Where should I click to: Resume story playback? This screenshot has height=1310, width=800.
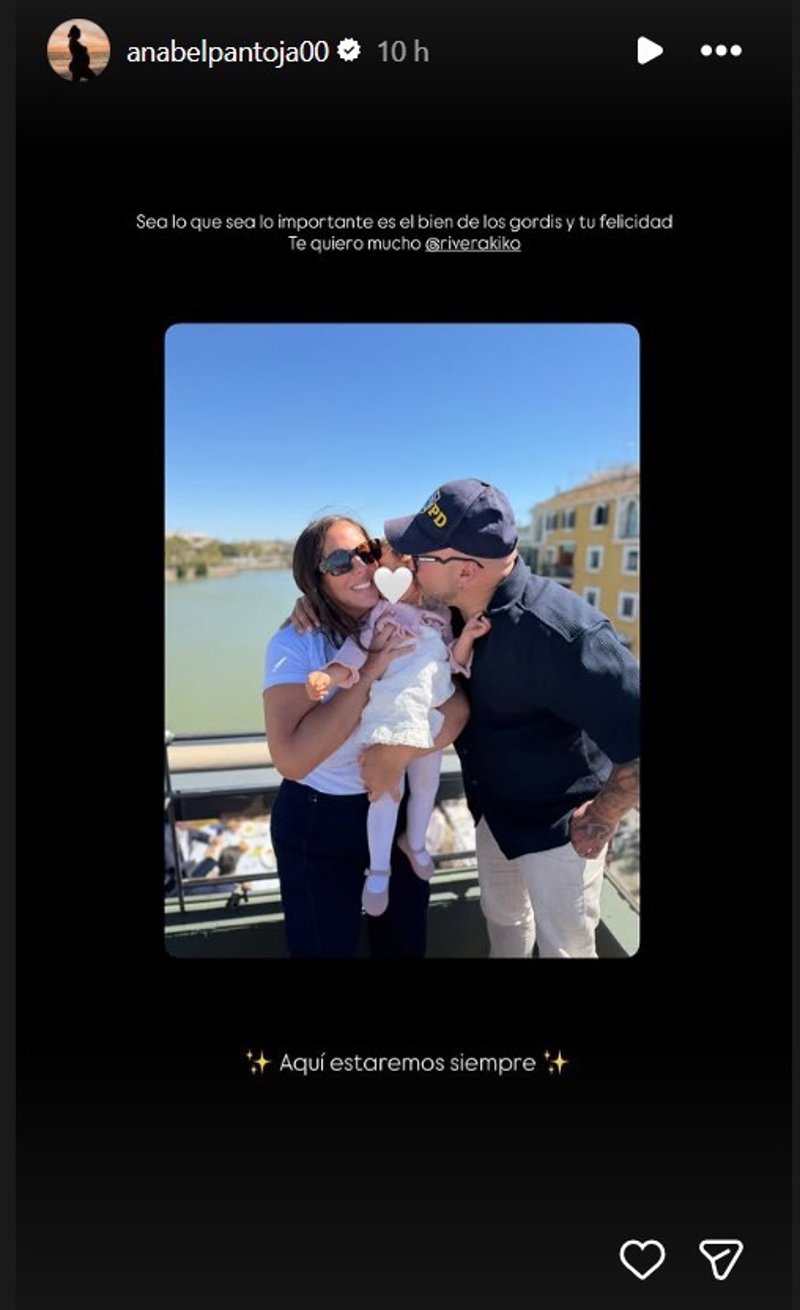click(x=650, y=50)
